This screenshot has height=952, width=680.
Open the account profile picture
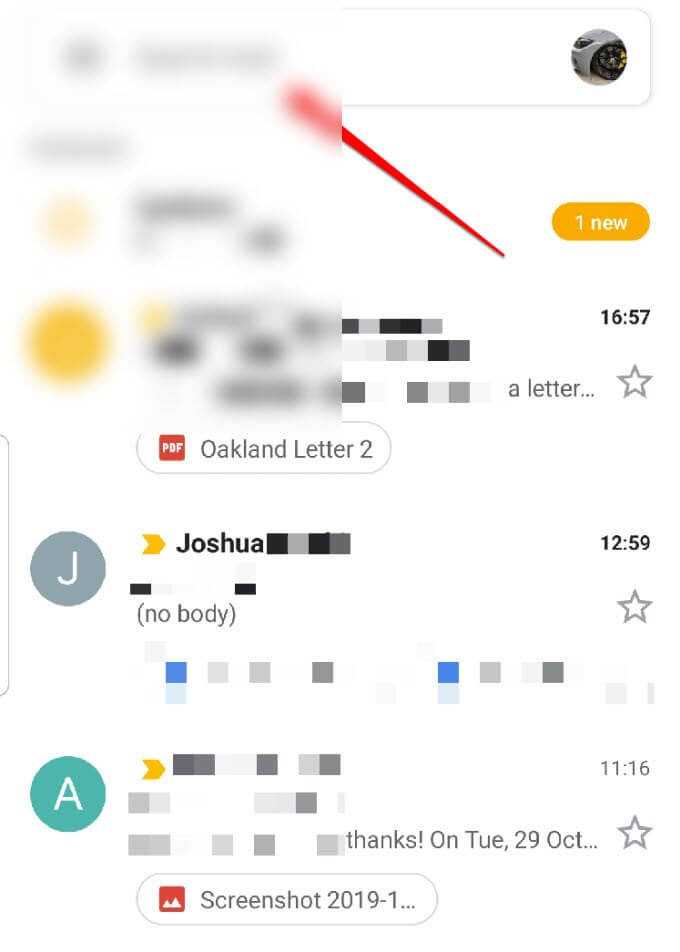coord(599,57)
